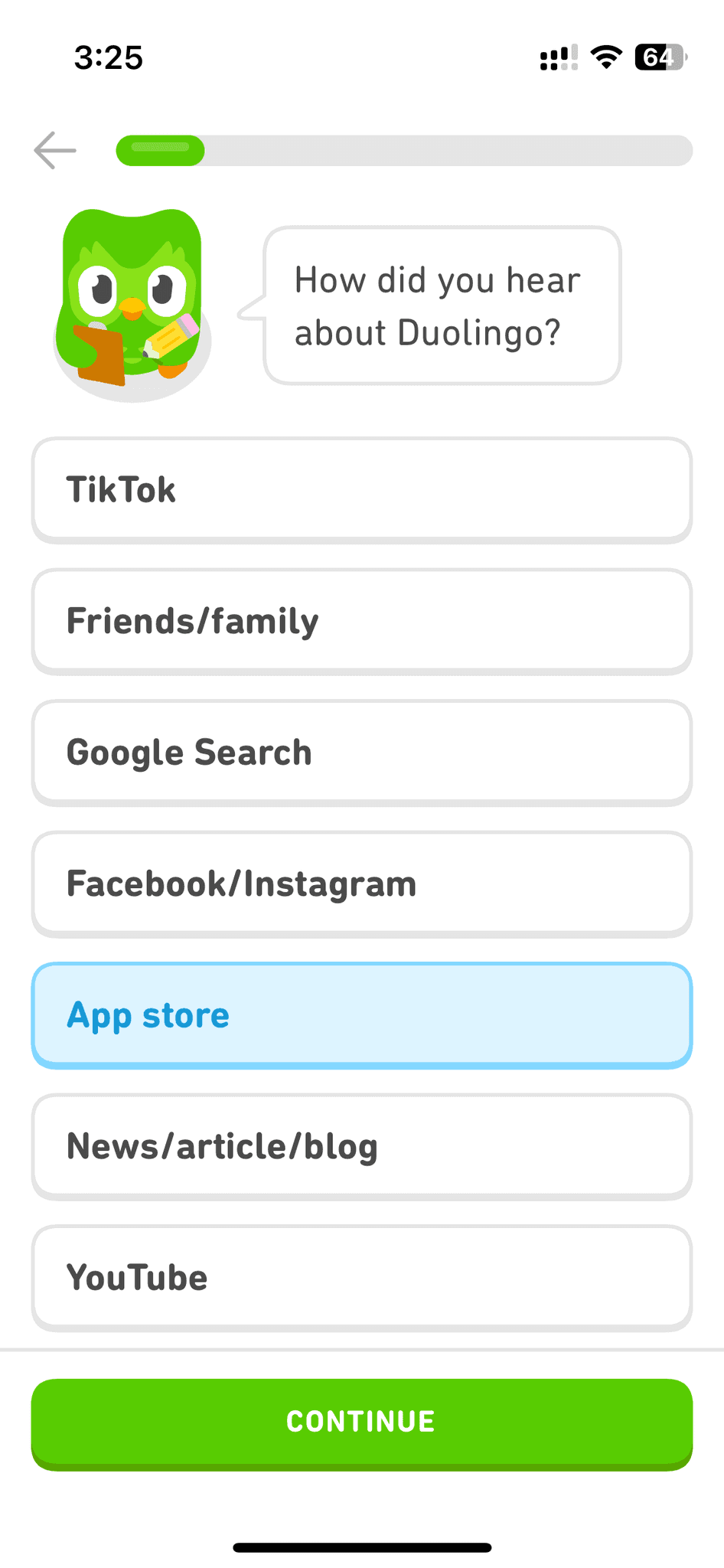Click the back arrow at the top
This screenshot has height=1568, width=724.
(x=54, y=150)
